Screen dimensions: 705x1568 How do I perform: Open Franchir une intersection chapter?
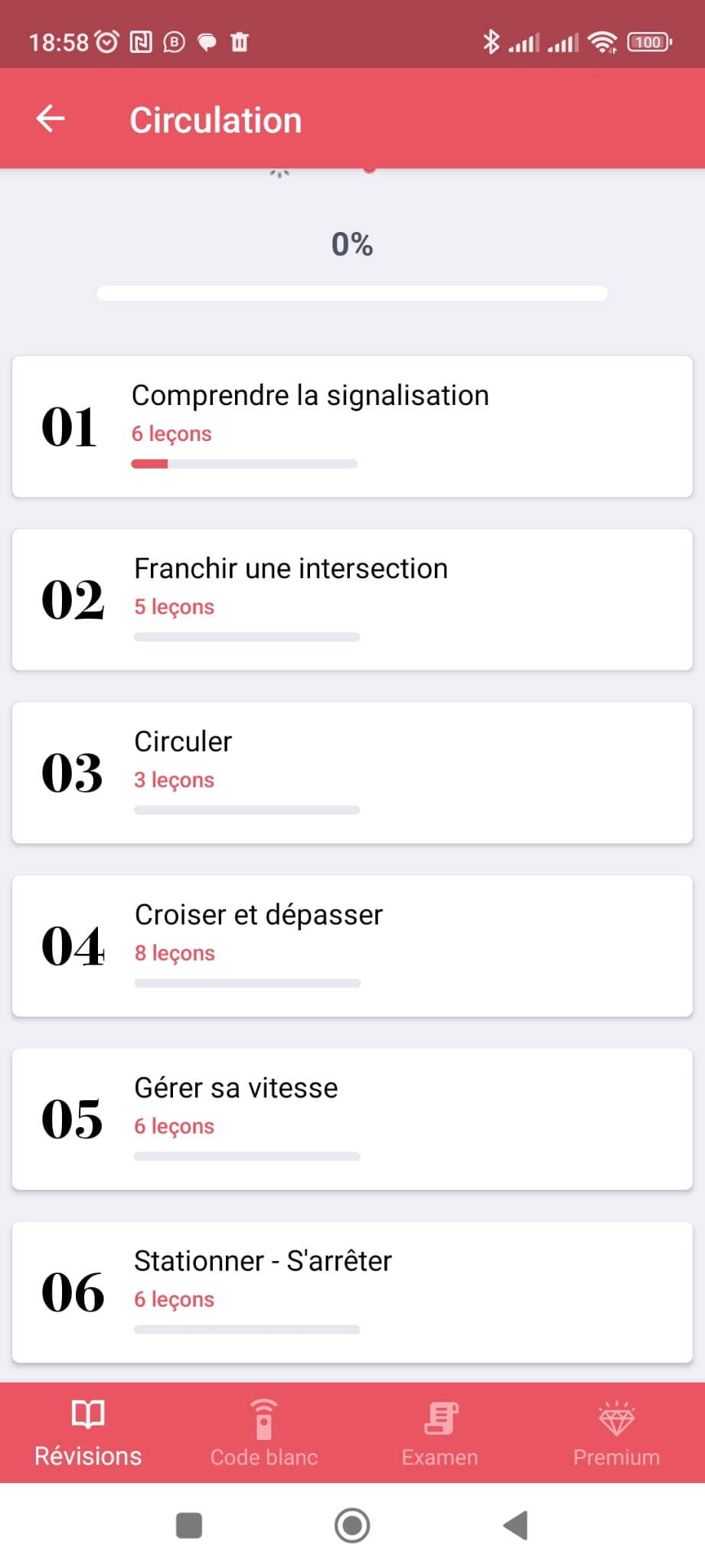pos(352,599)
